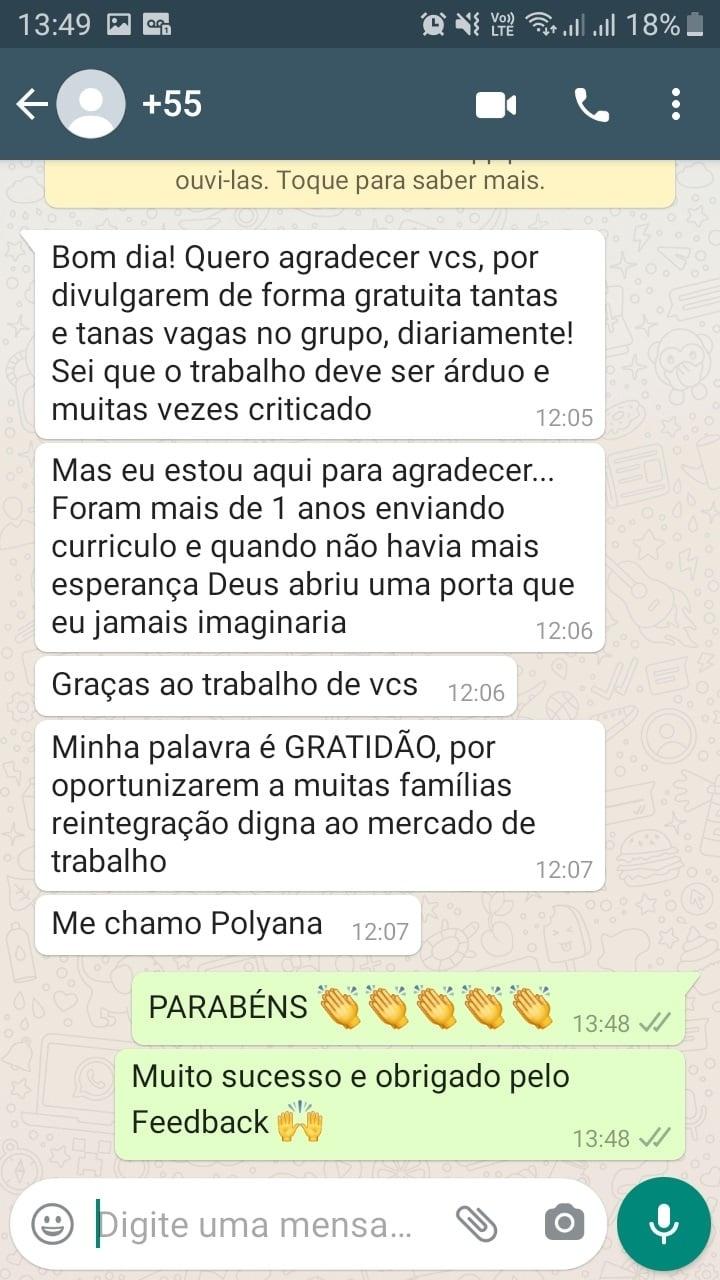720x1280 pixels.
Task: Open the overflow menu
Action: (x=676, y=104)
